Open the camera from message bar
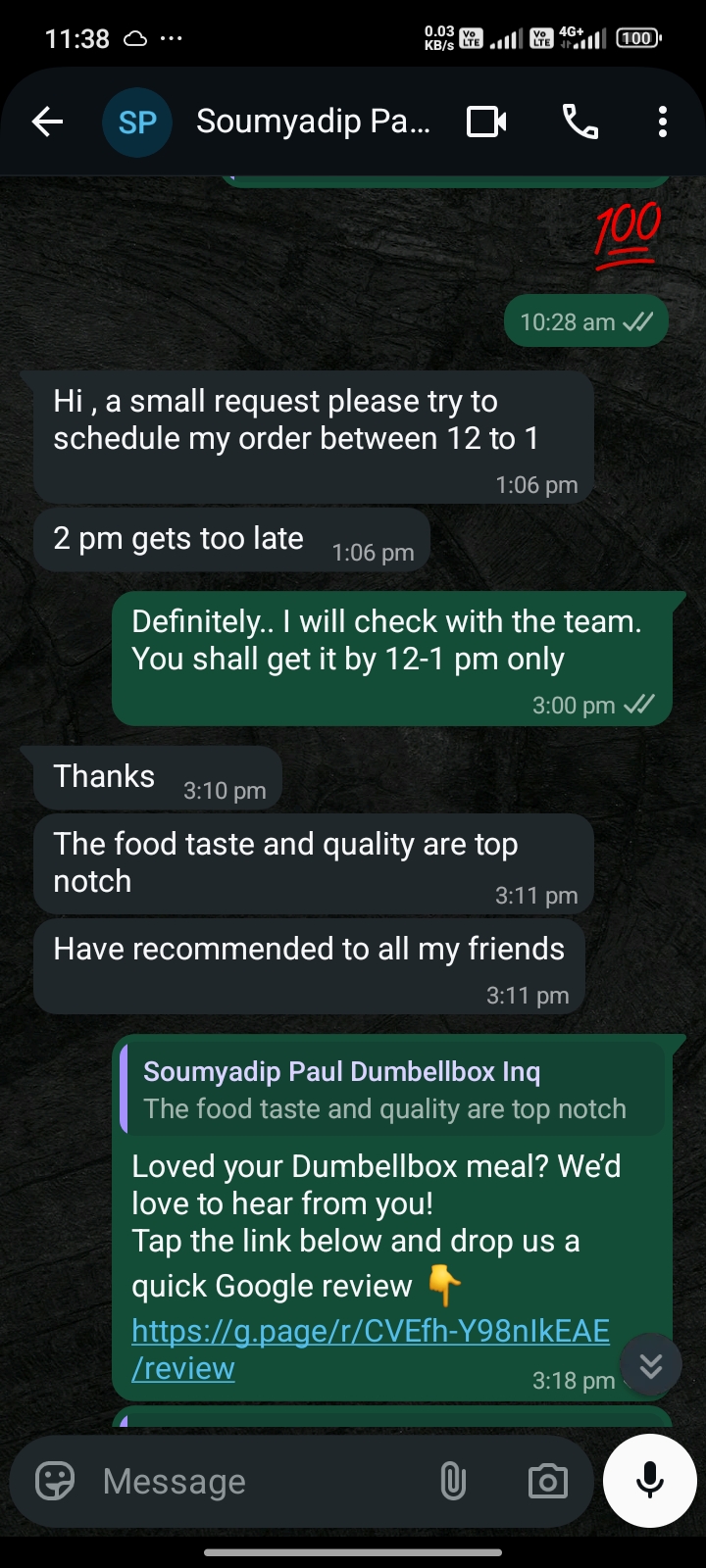706x1568 pixels. pyautogui.click(x=547, y=1481)
